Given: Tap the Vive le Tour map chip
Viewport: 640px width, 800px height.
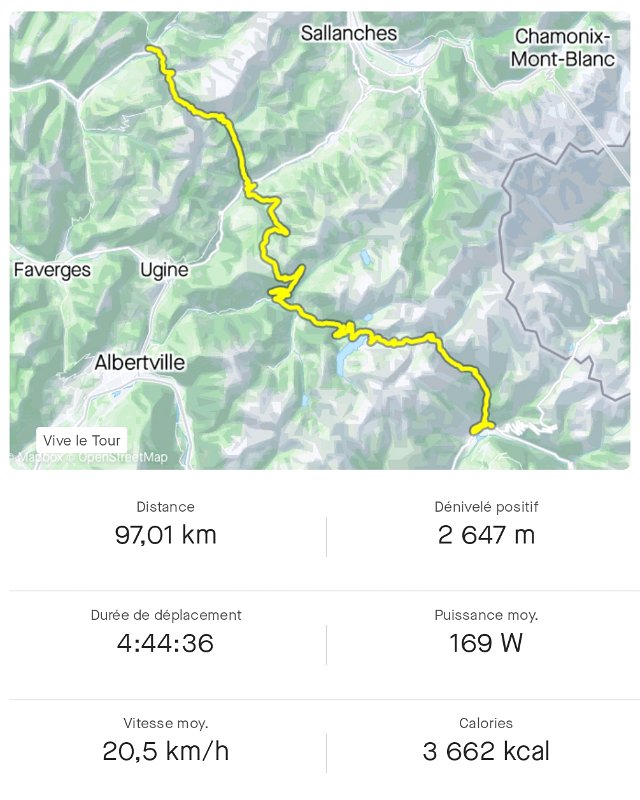Looking at the screenshot, I should pos(82,440).
